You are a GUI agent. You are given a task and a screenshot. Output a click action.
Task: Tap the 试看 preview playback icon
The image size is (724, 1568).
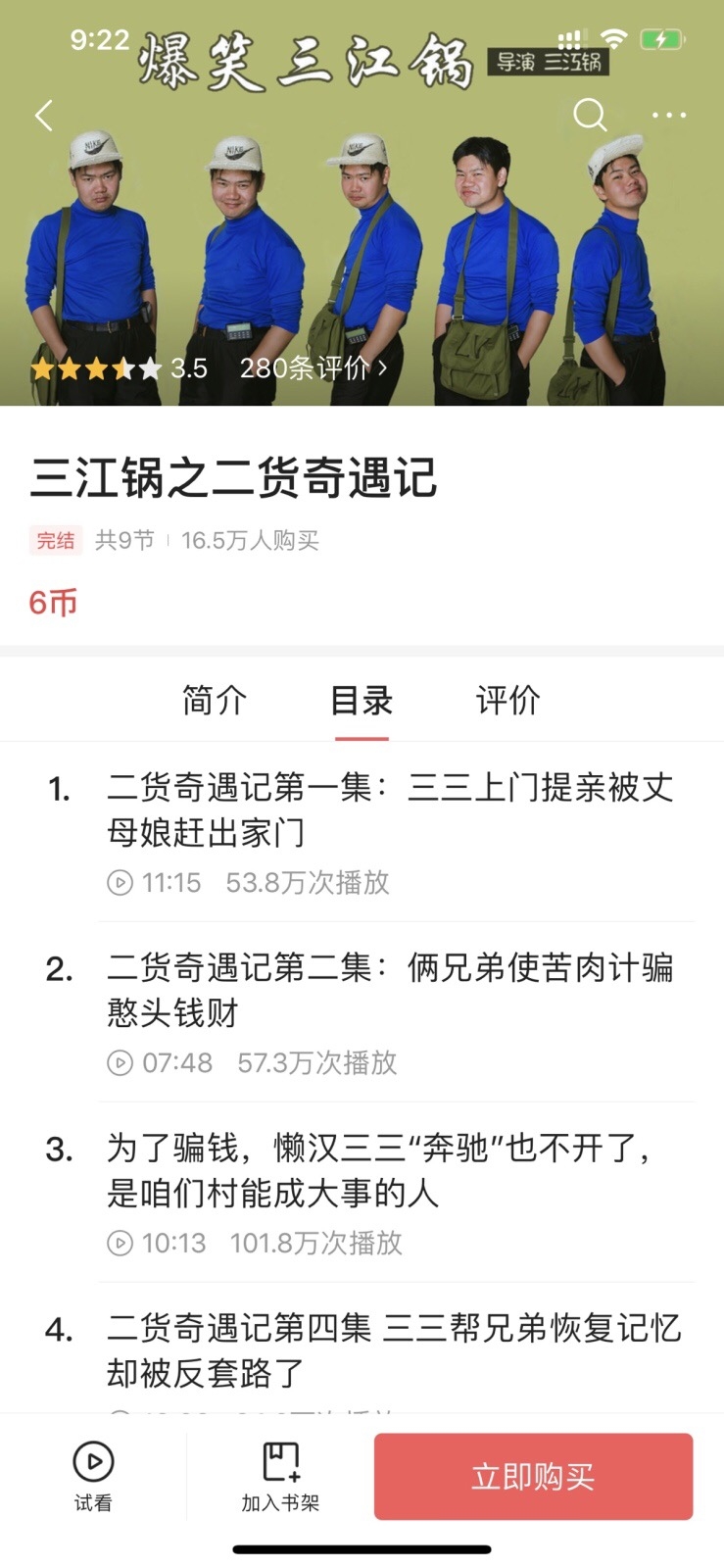(92, 1460)
